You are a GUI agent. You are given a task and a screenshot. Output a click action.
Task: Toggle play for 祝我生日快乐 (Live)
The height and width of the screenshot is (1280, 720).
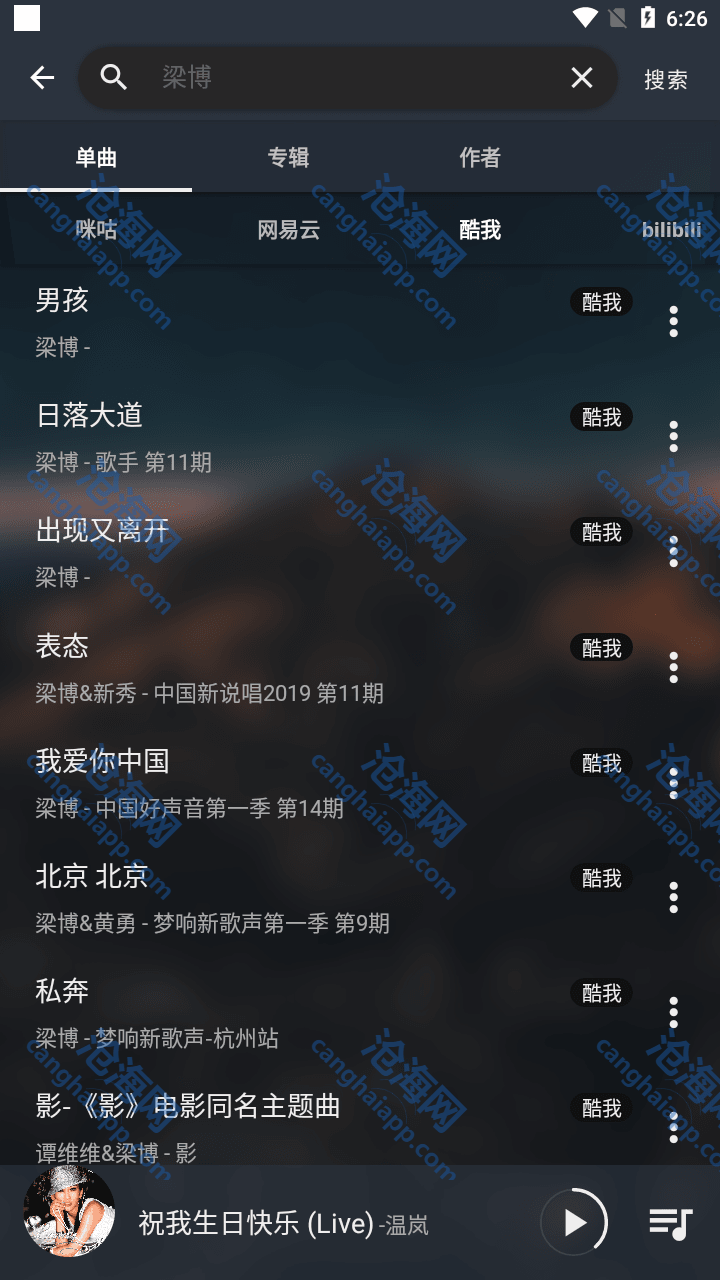pos(574,1222)
